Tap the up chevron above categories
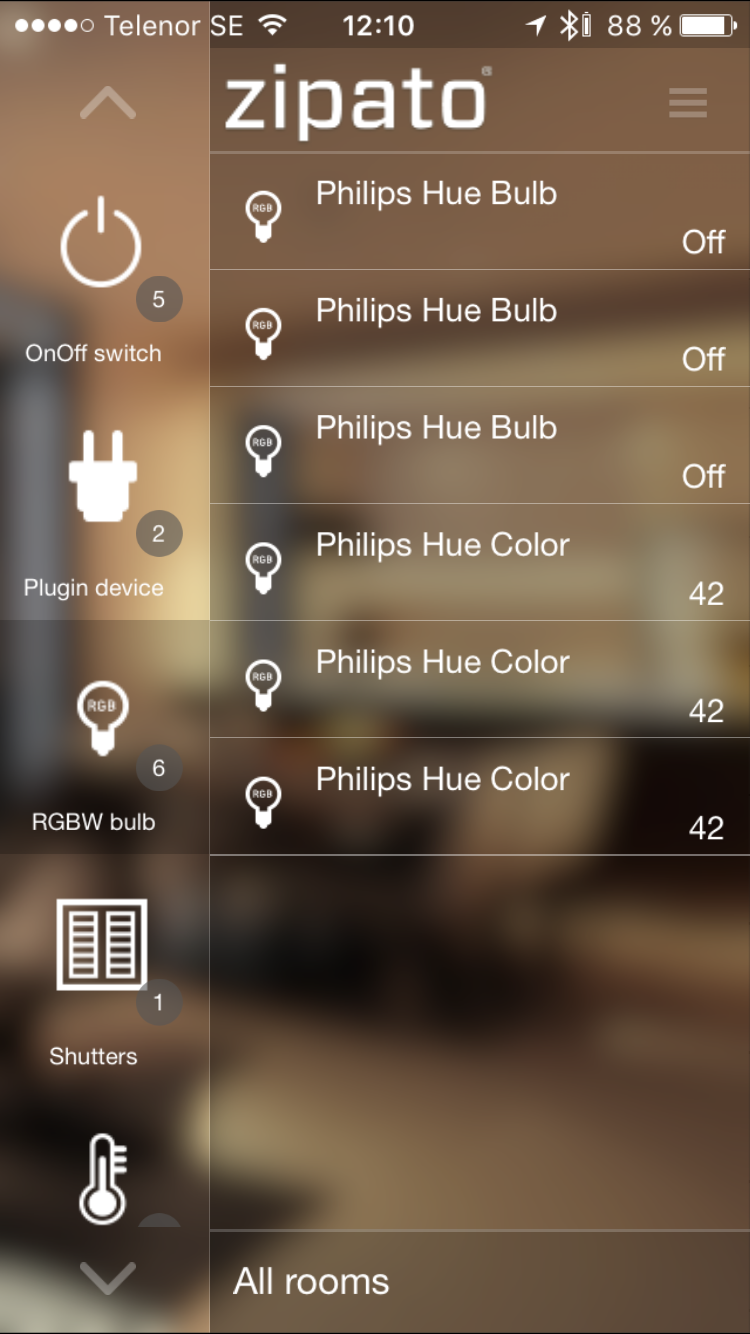Viewport: 750px width, 1334px height. [107, 103]
